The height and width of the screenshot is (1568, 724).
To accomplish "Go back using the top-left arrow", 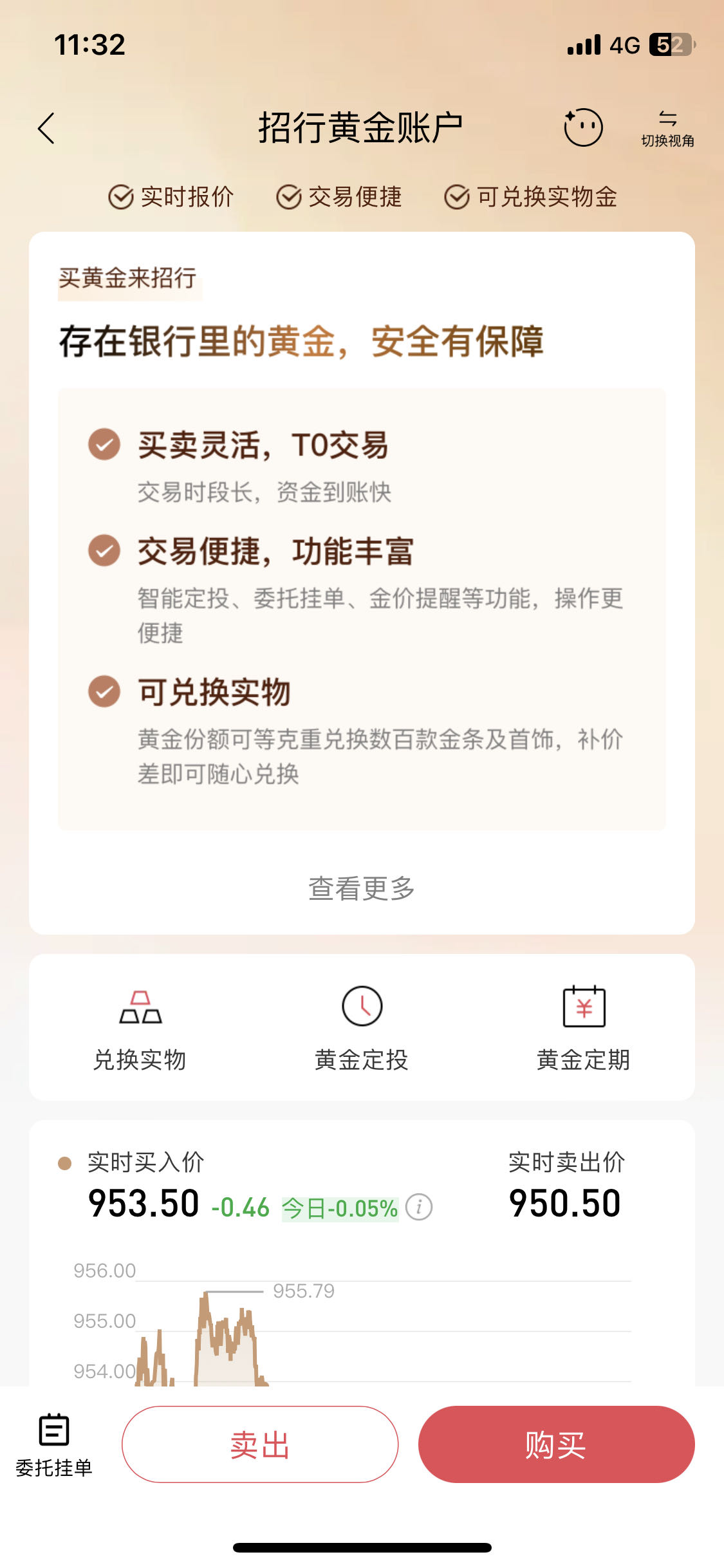I will click(46, 128).
